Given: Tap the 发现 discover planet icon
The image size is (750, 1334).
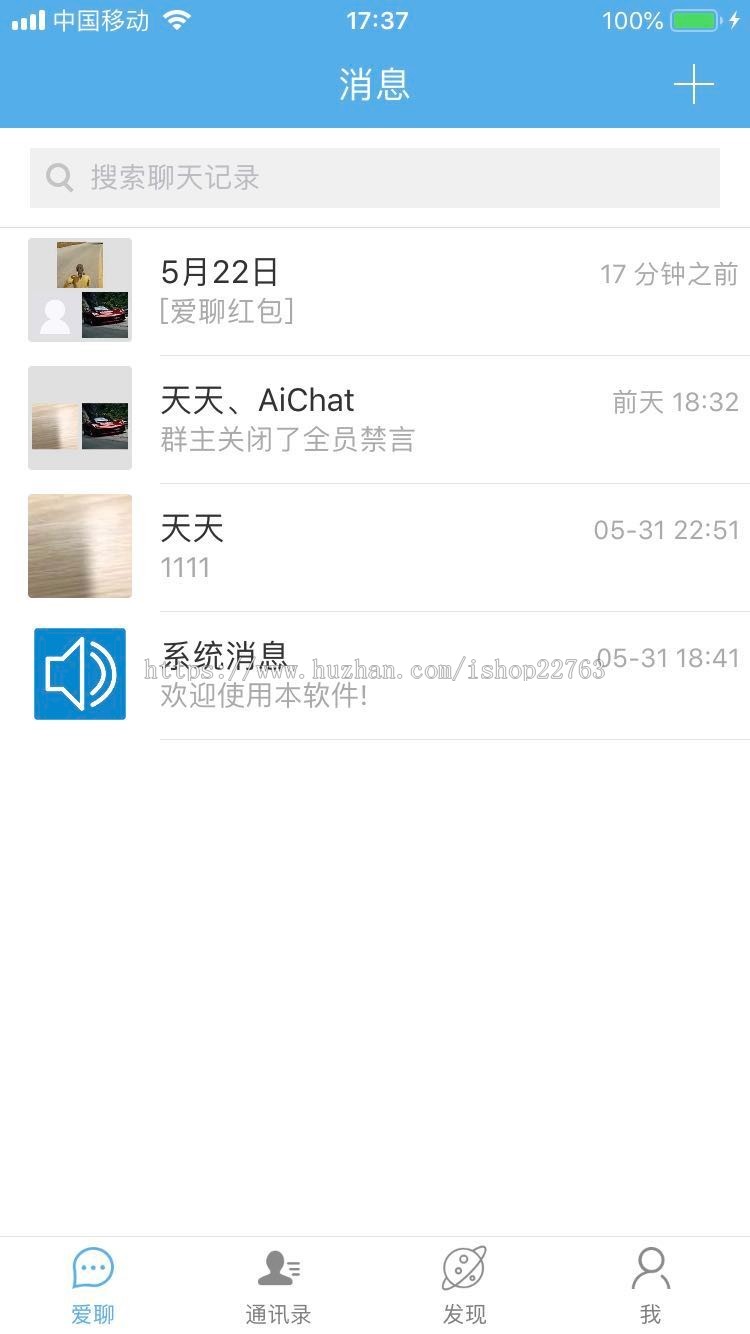Looking at the screenshot, I should (x=465, y=1268).
